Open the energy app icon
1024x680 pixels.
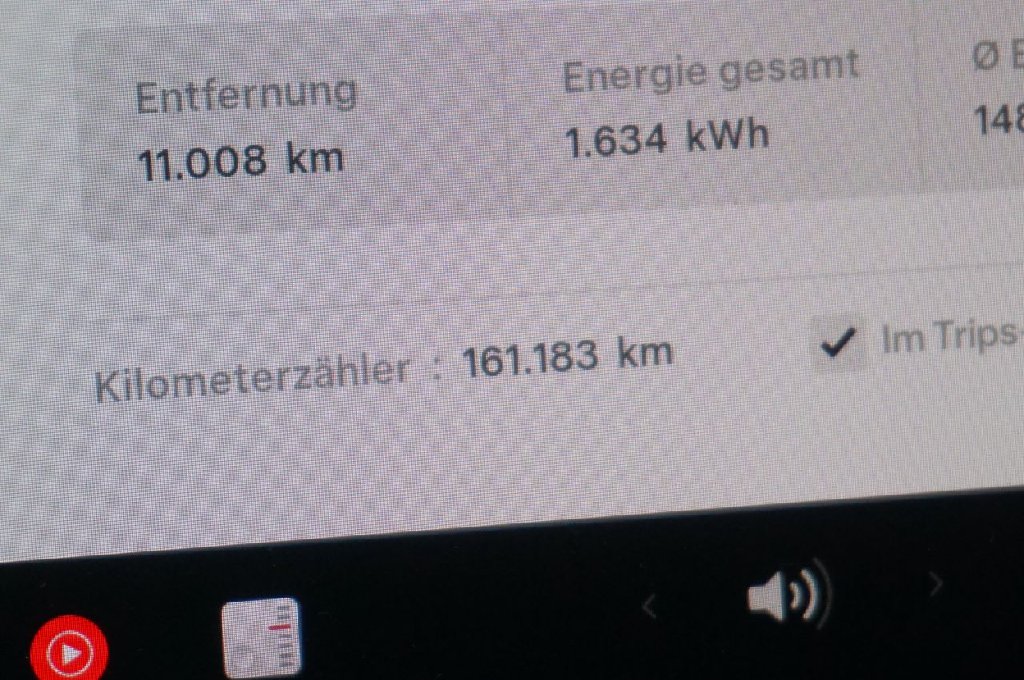point(261,637)
